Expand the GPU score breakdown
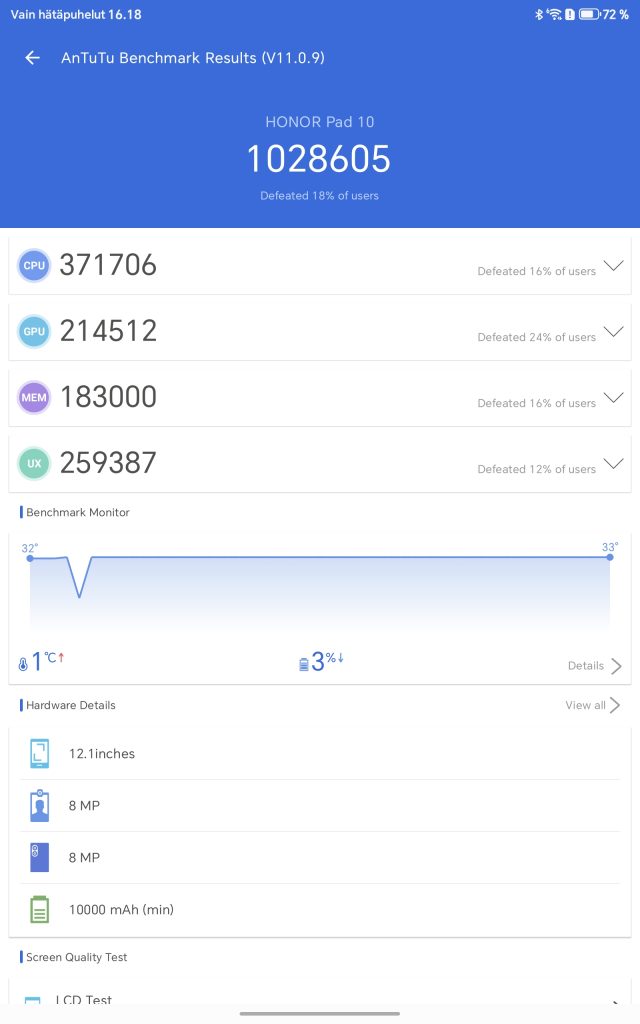 [x=613, y=332]
